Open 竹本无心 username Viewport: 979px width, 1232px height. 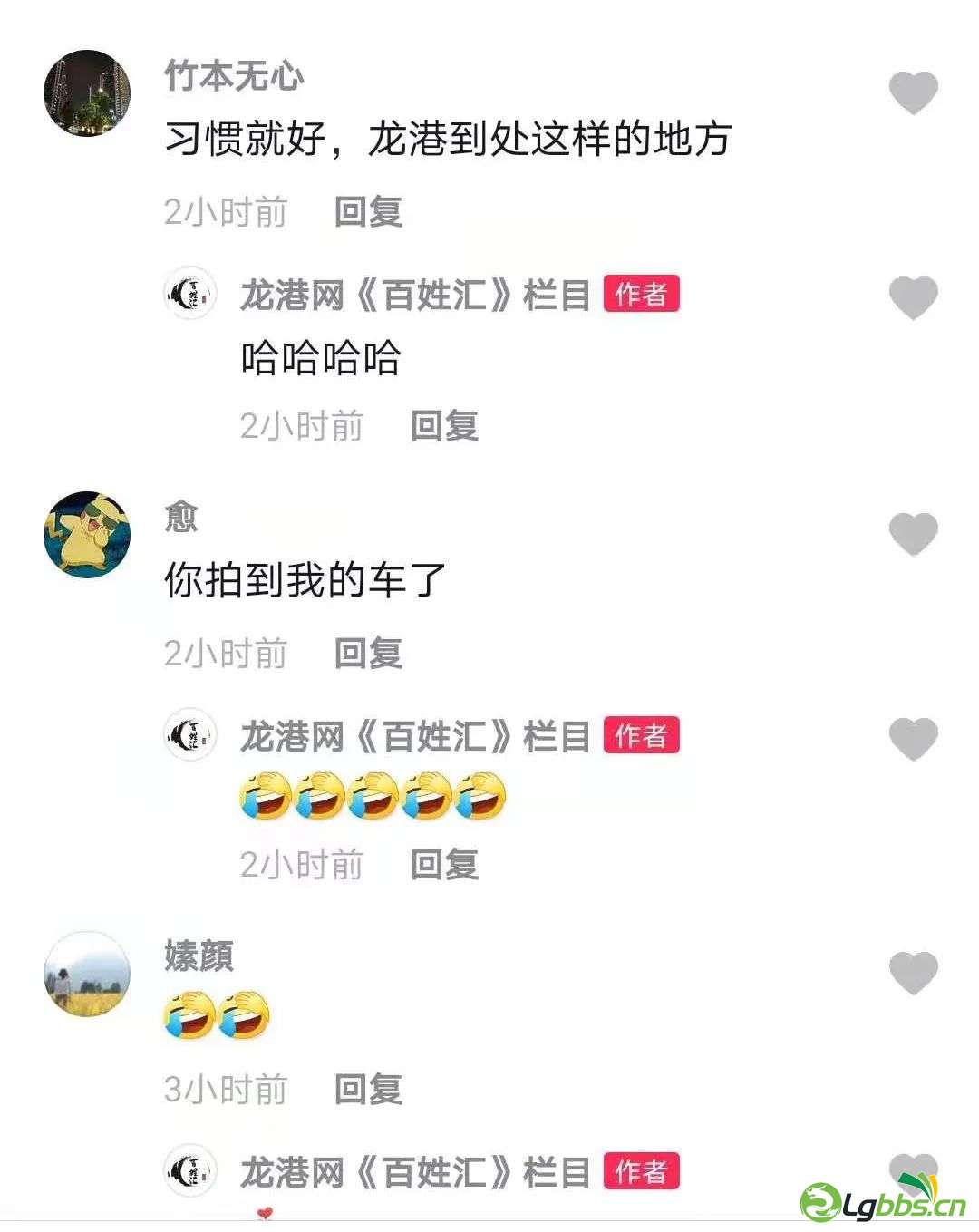coord(234,76)
